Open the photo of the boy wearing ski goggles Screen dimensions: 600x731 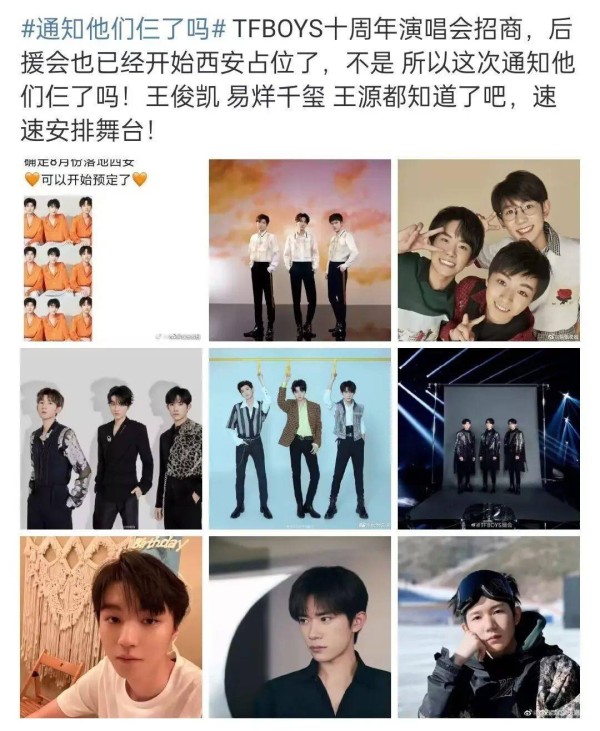488,626
